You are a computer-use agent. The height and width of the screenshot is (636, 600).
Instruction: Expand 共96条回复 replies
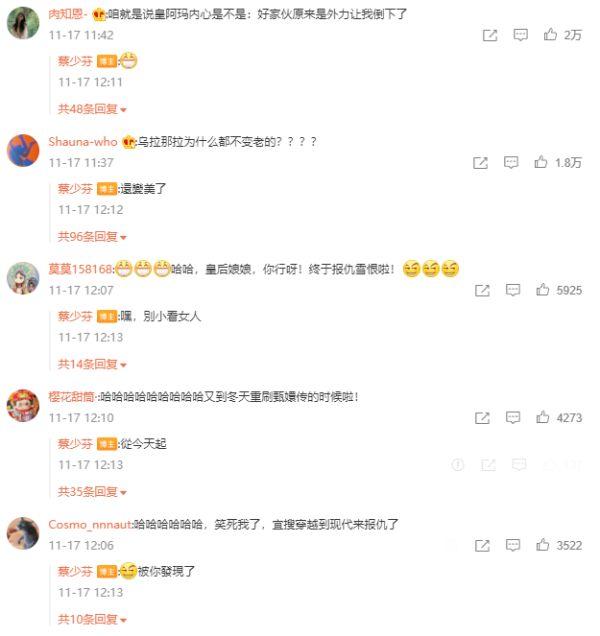(92, 237)
